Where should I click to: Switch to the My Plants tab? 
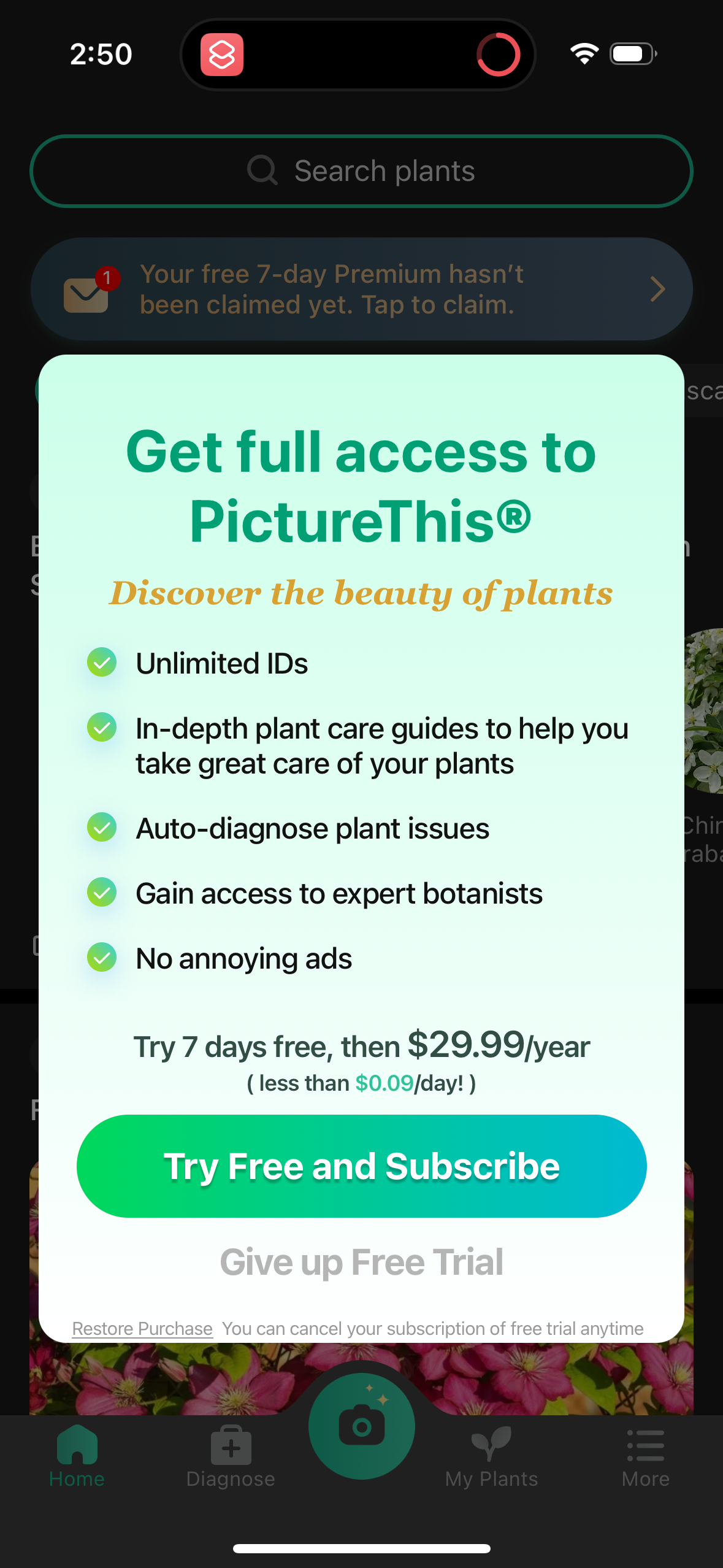(x=491, y=1448)
